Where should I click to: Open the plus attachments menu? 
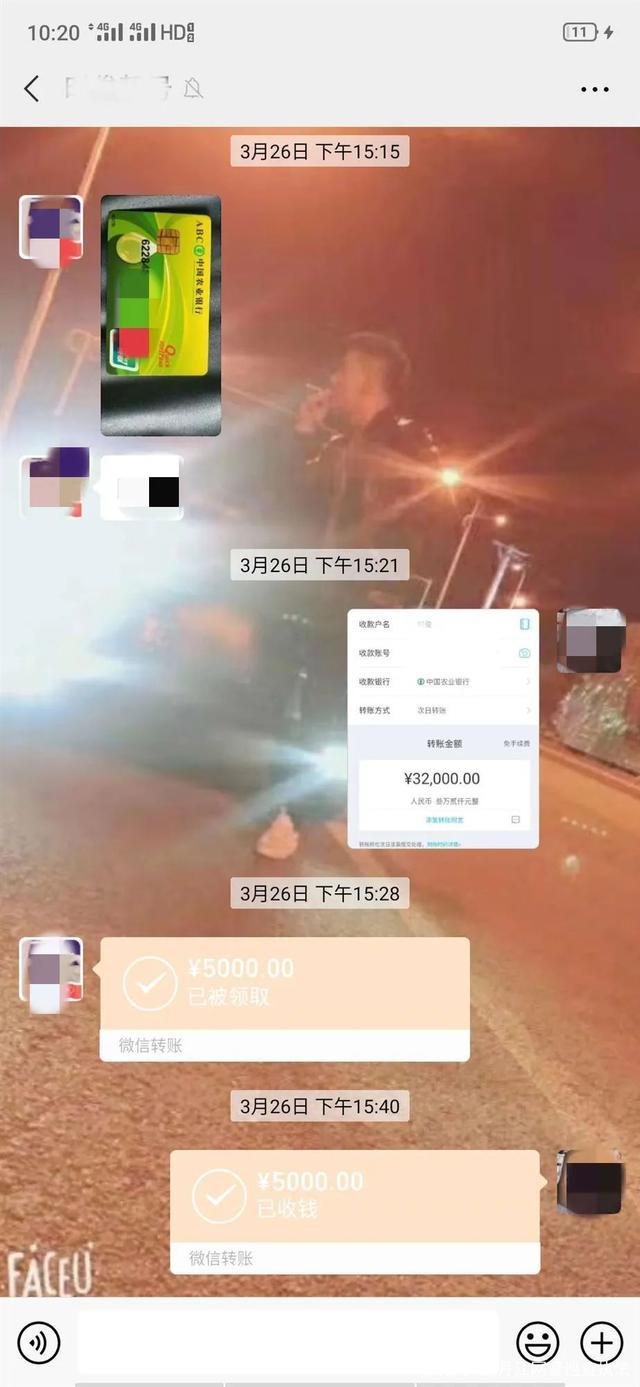601,1342
